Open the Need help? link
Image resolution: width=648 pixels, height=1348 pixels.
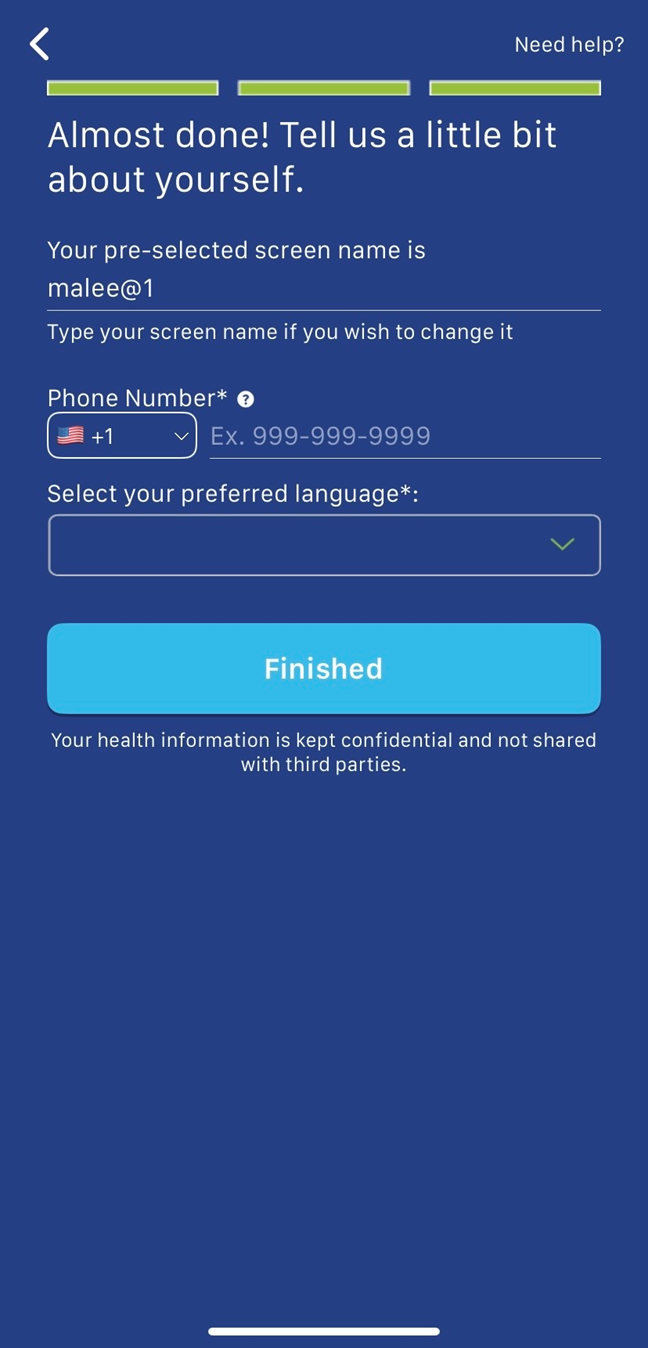coord(569,45)
